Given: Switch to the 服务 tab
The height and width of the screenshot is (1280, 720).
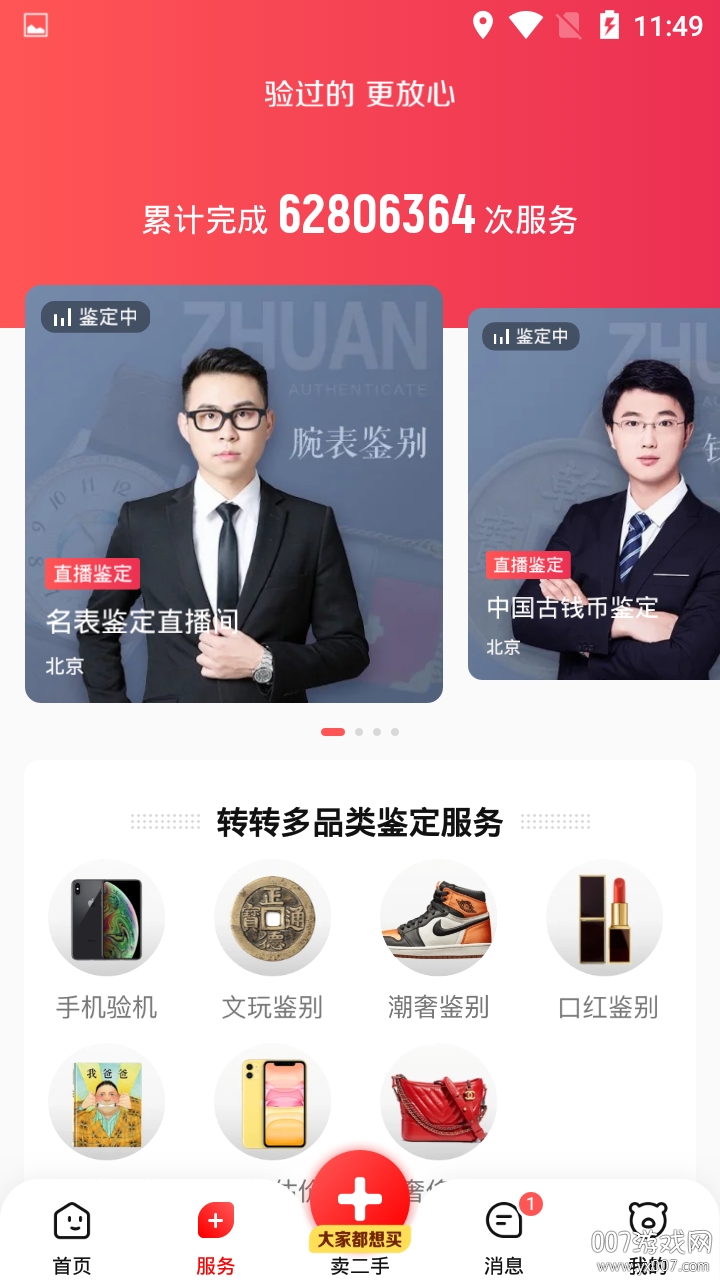Looking at the screenshot, I should tap(215, 1238).
